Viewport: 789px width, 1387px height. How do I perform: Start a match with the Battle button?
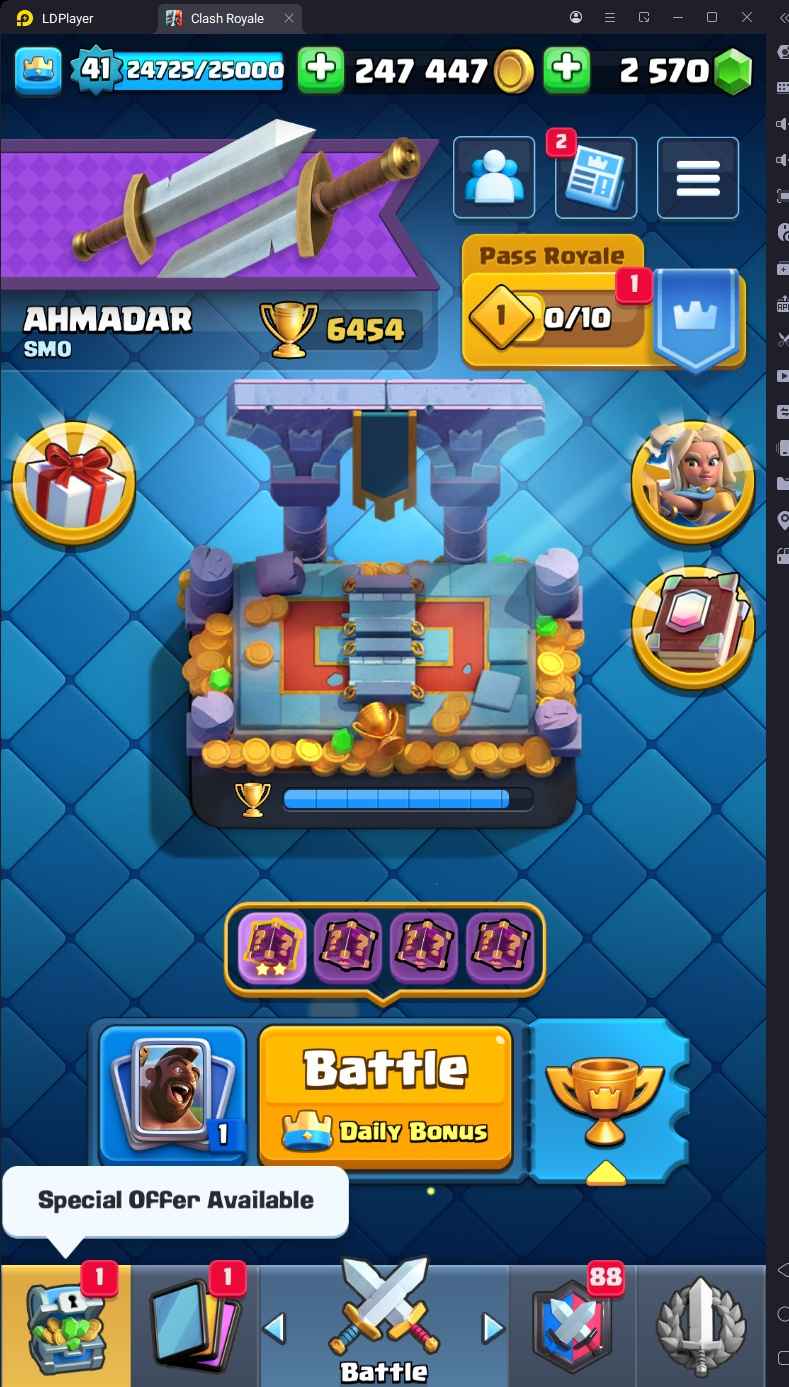click(x=386, y=1093)
